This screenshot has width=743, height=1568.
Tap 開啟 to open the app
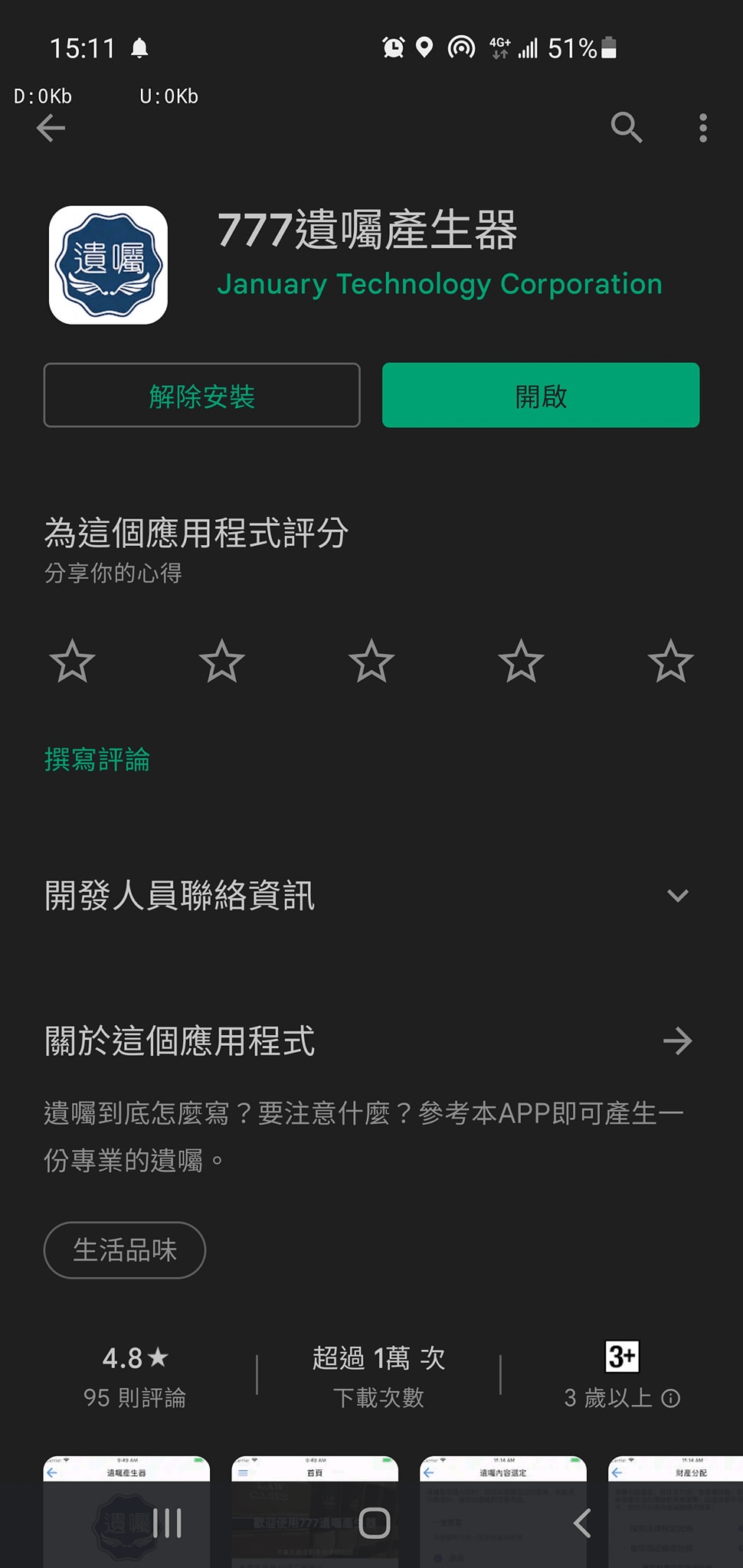pyautogui.click(x=540, y=396)
